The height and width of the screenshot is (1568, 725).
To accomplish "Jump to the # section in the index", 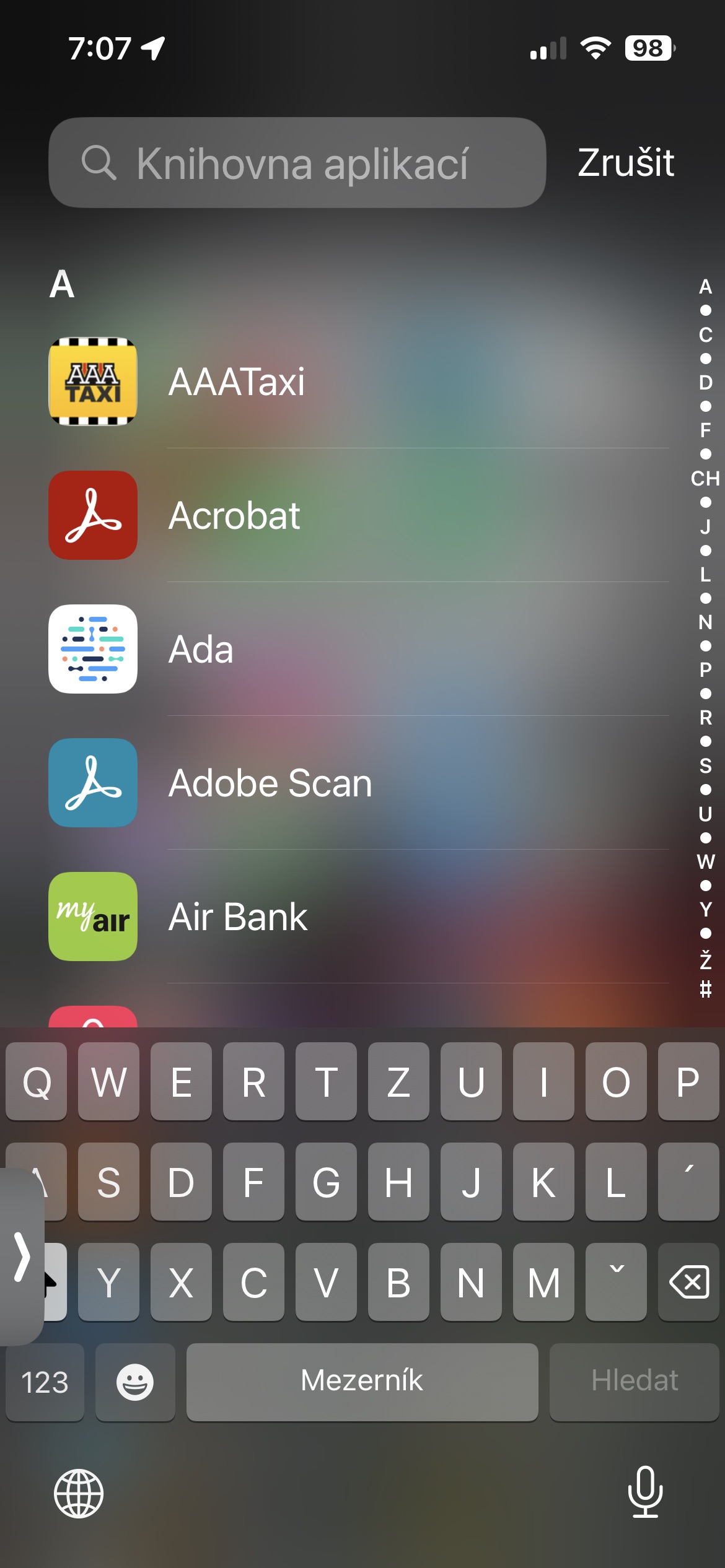I will (705, 989).
